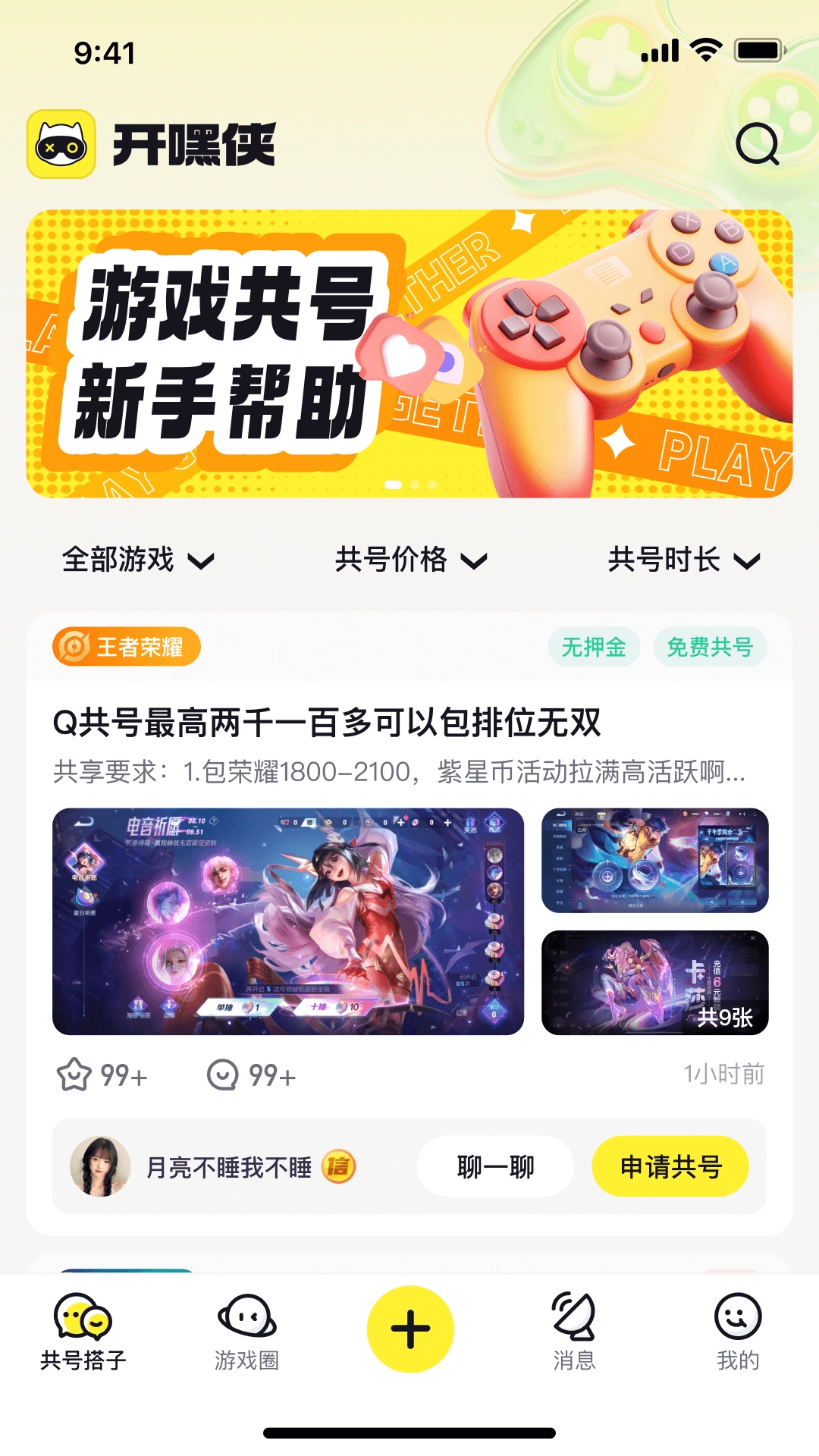
Task: Tap the 聊一聊 chat button
Action: coord(496,1167)
